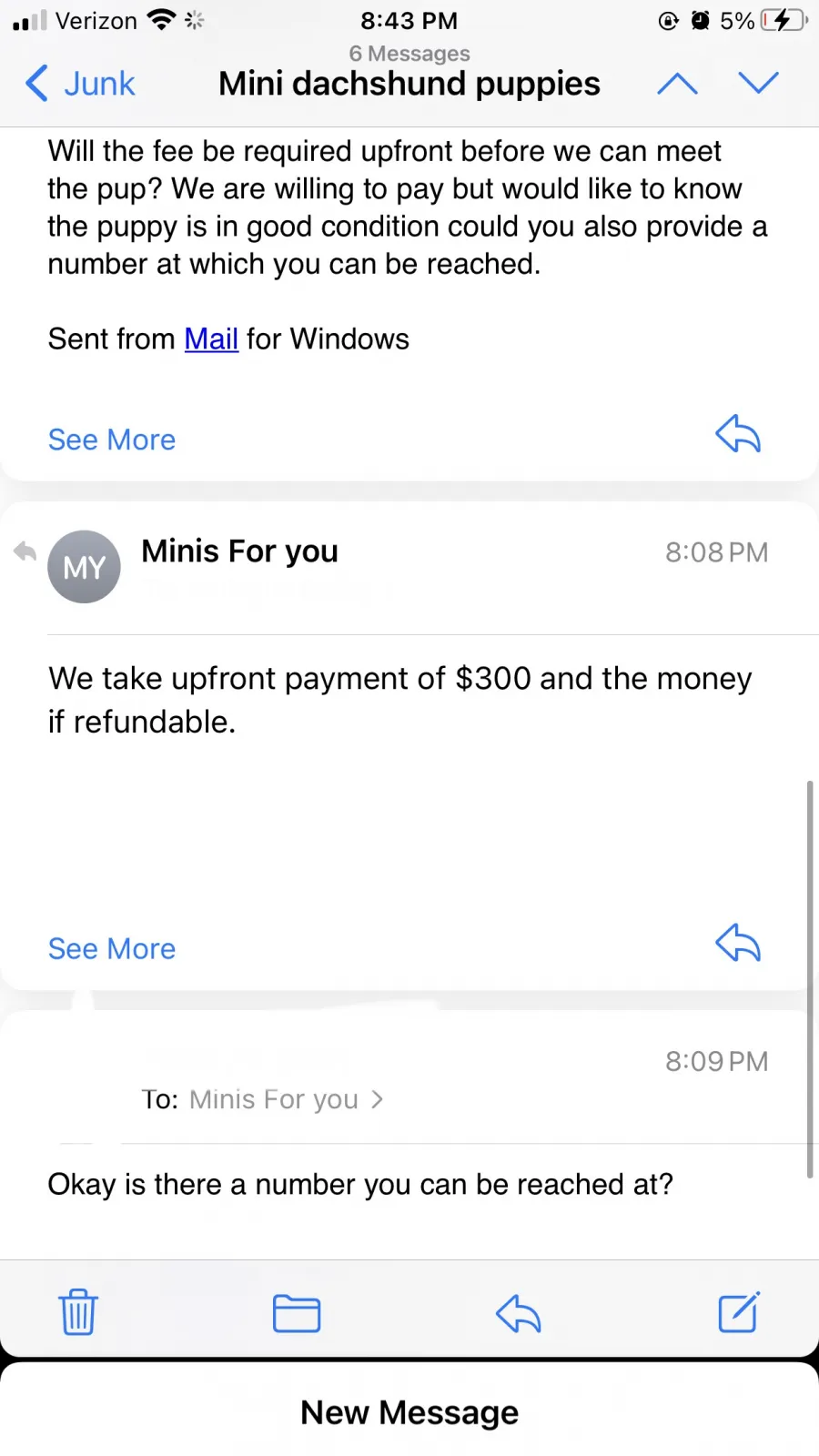Reply to the $300 upfront payment message

pos(738,943)
